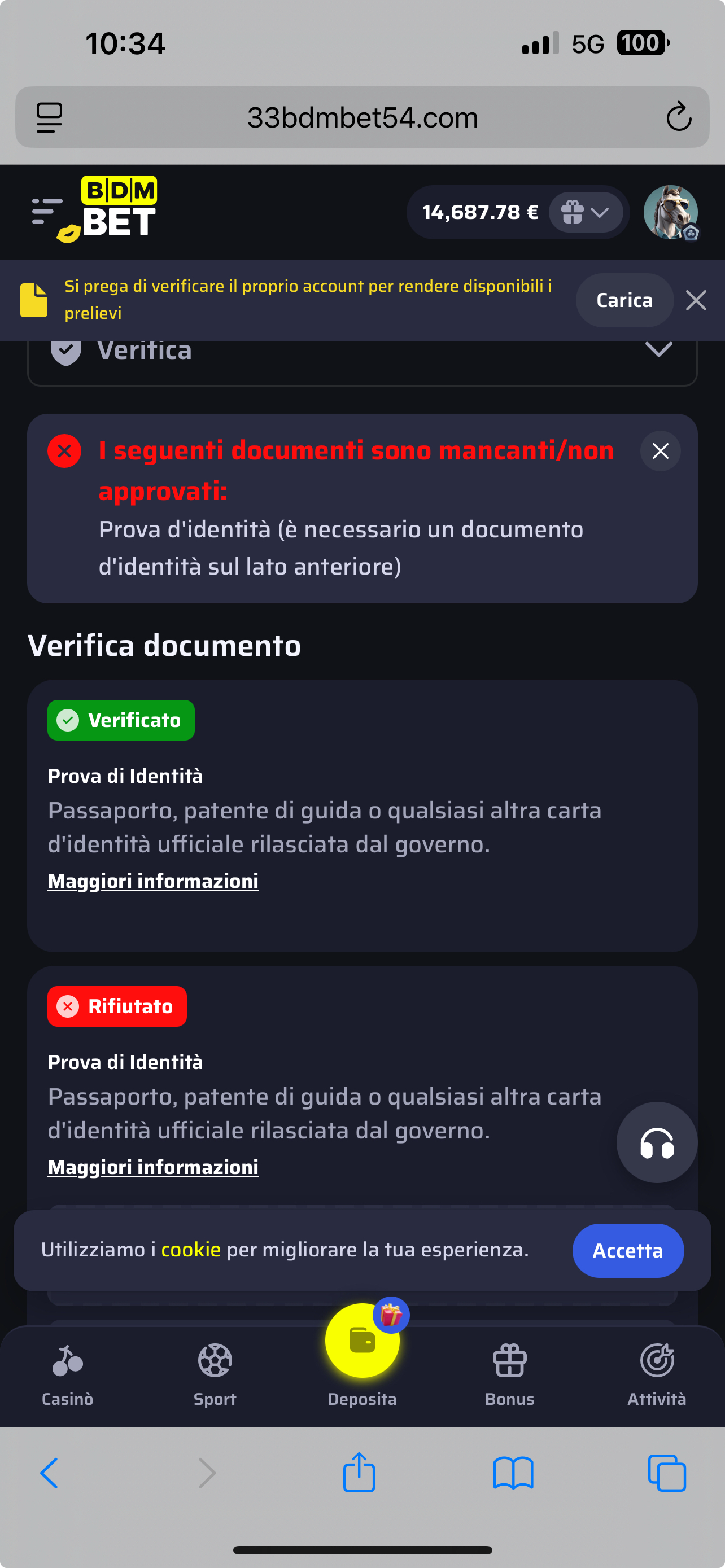Accept cookies with the Accetta button
Screen dimensions: 725x1568
point(628,1250)
